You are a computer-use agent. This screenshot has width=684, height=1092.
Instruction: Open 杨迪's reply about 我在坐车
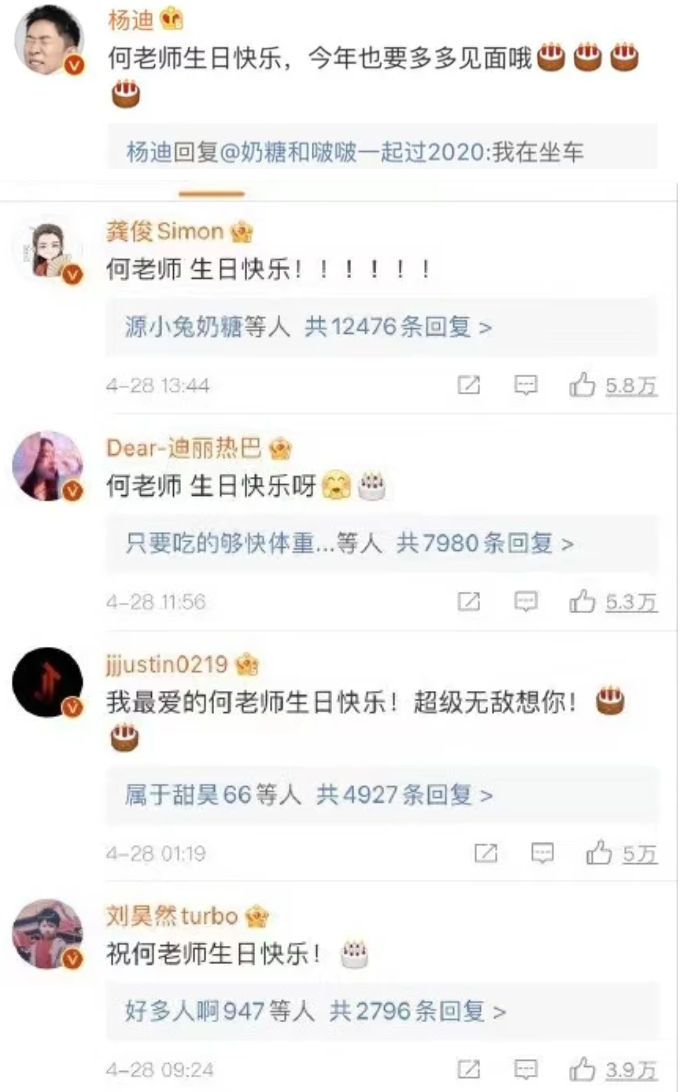[x=355, y=152]
